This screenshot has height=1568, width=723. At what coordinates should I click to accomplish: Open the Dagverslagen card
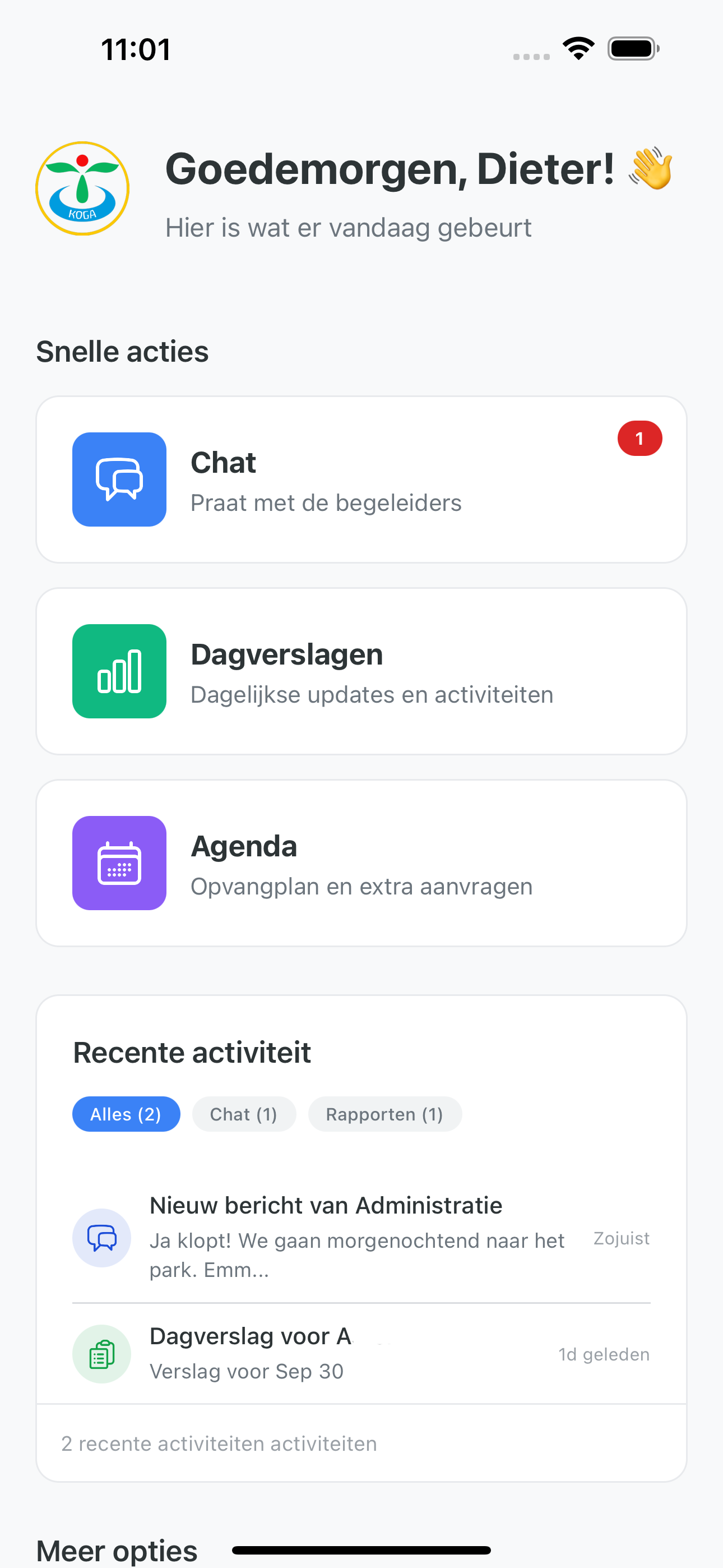coord(361,671)
